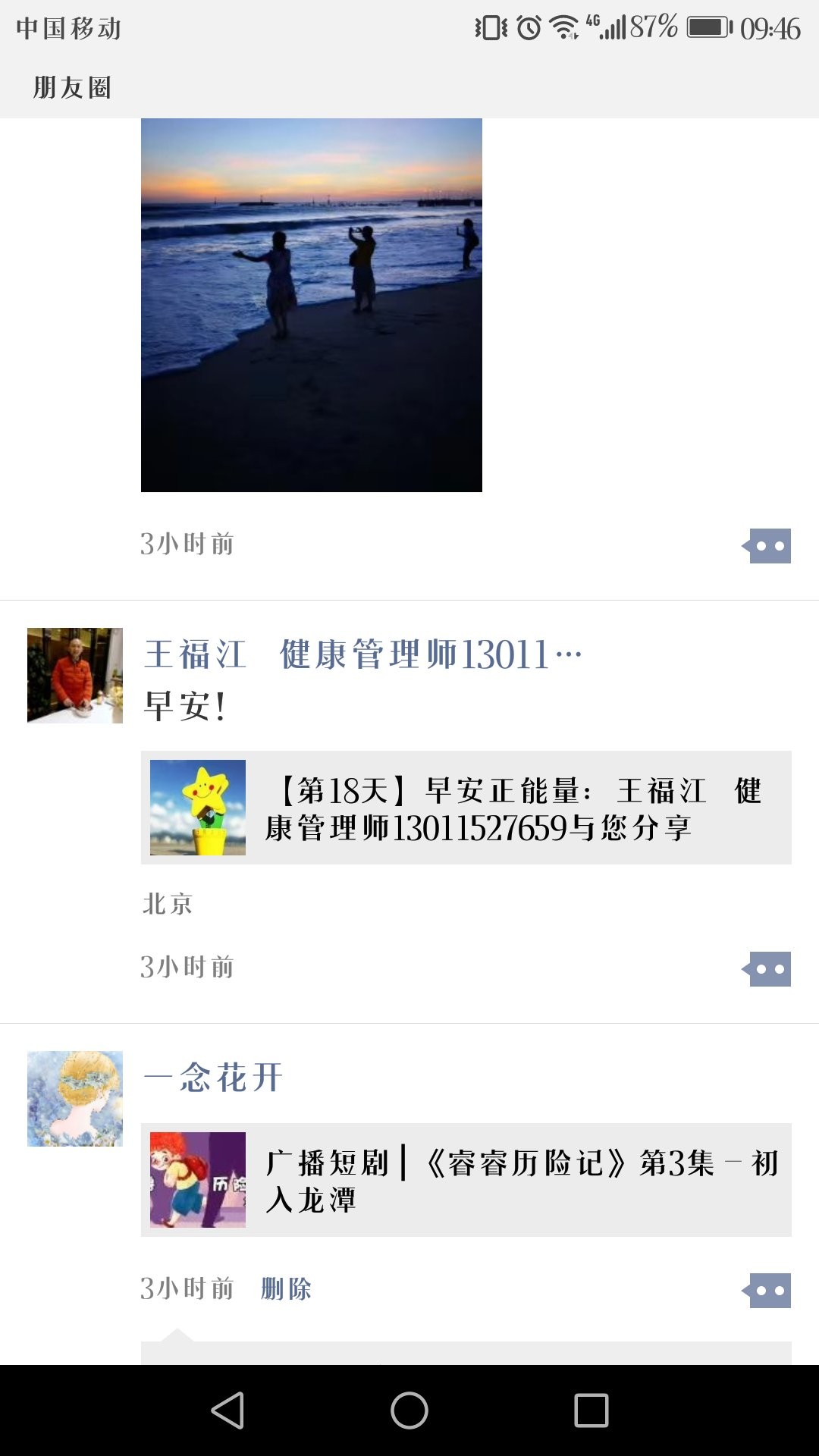
Task: Open comment menu under the beach photo post
Action: tap(767, 546)
